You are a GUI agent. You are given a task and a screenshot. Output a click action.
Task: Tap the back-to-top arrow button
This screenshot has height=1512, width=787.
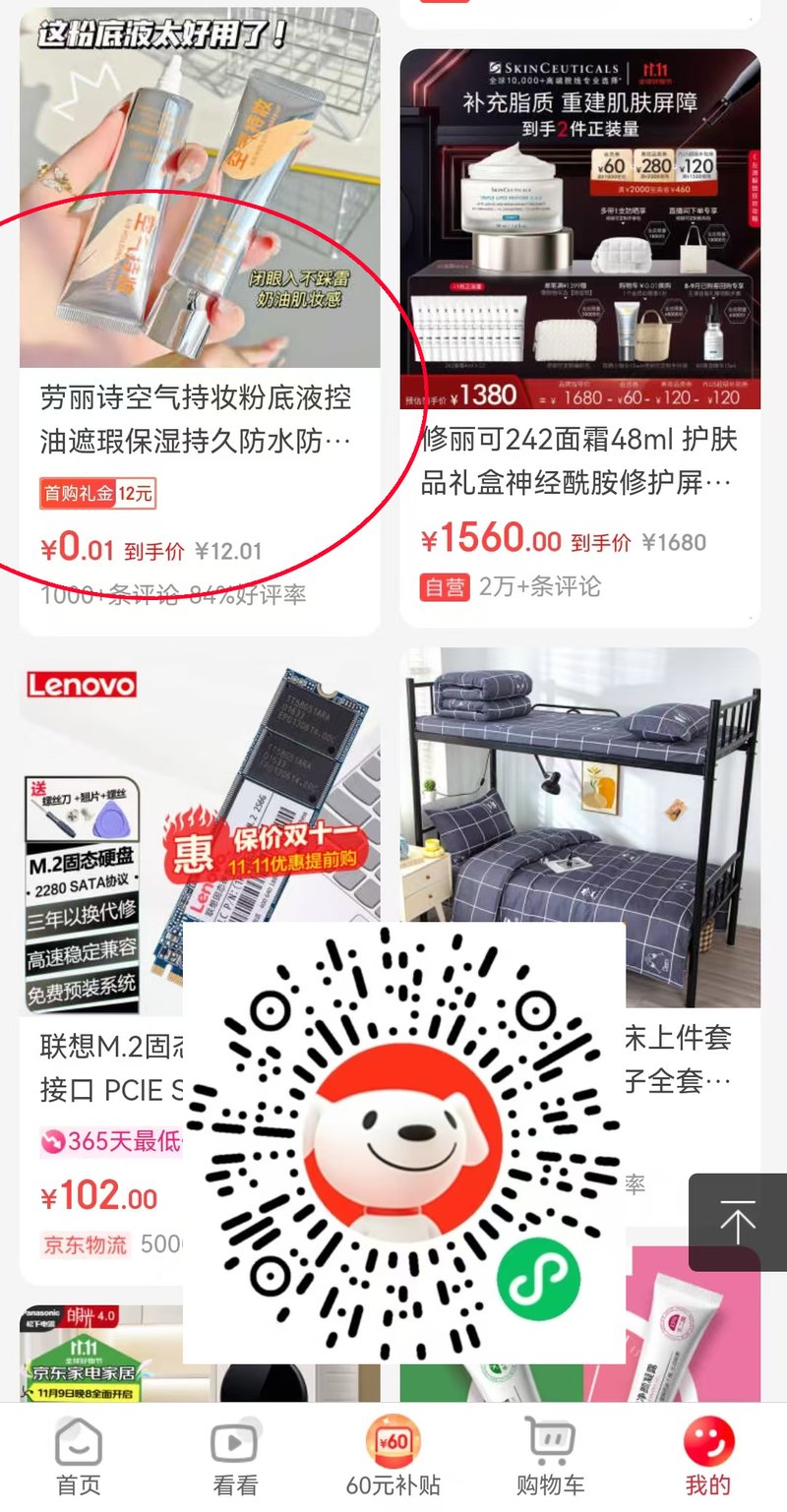click(x=737, y=1223)
